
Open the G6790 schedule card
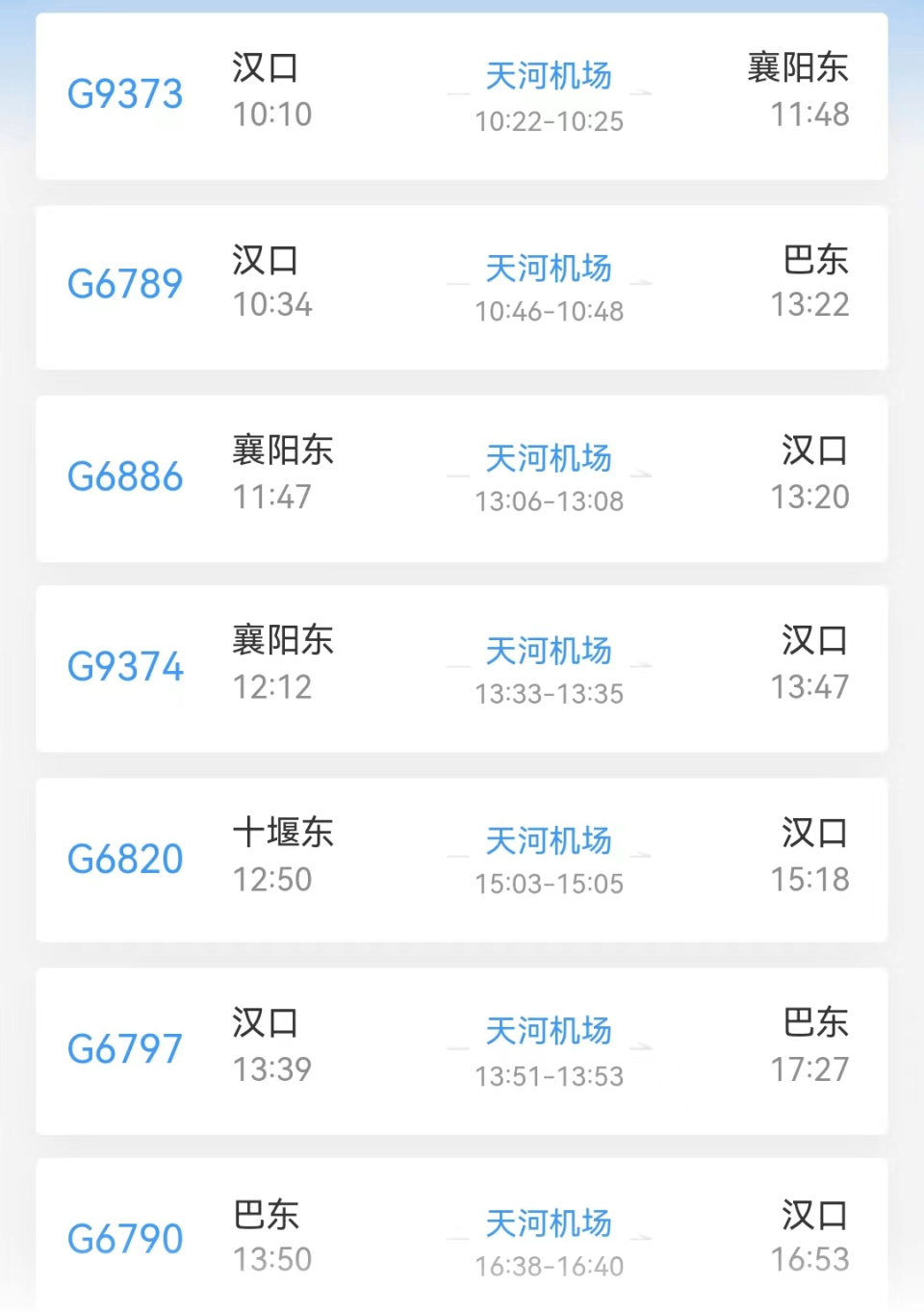tap(462, 1239)
